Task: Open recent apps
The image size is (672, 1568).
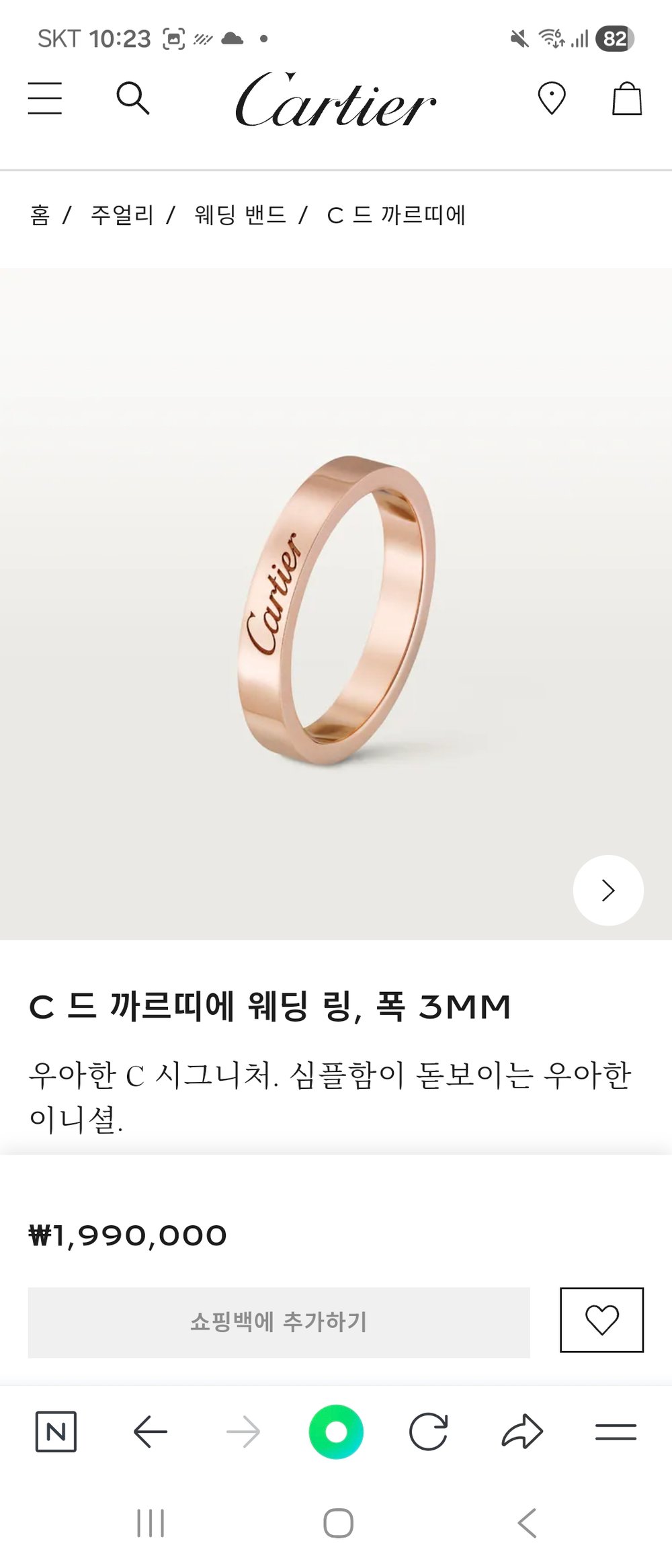Action: coord(151,1523)
